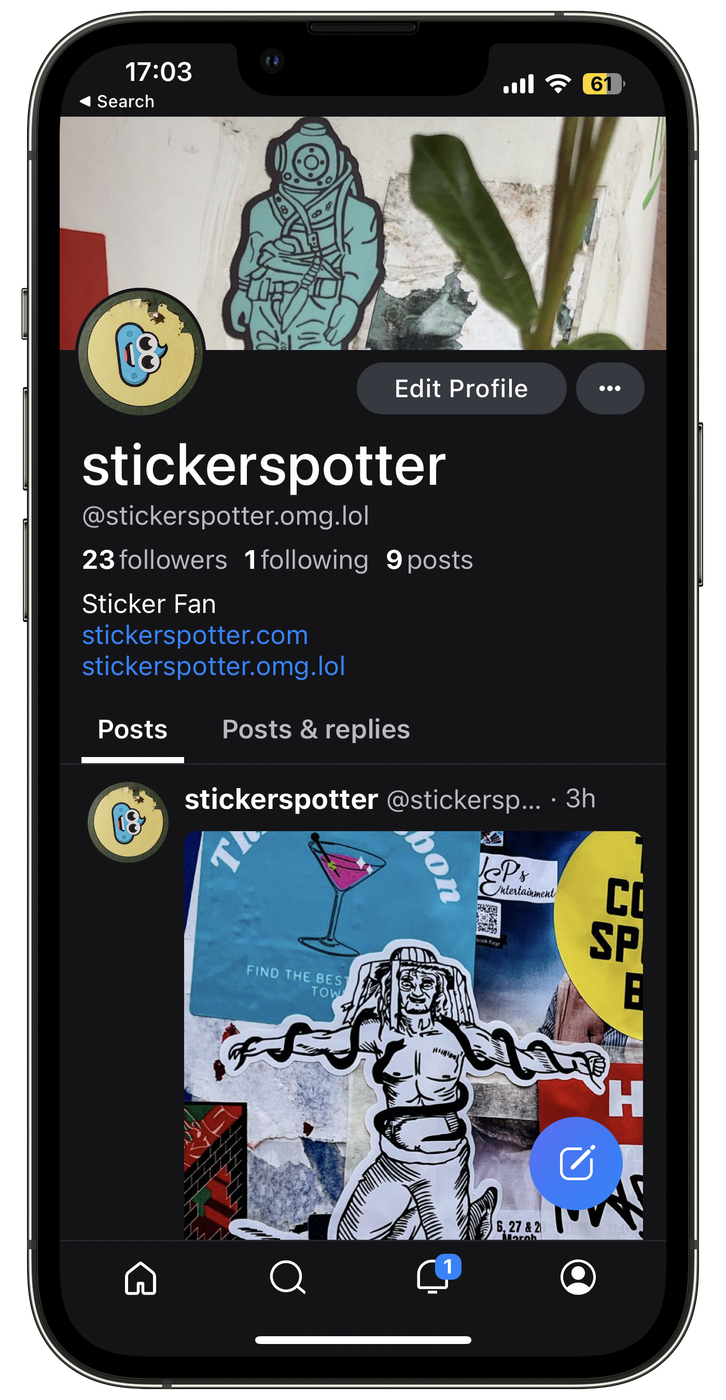The width and height of the screenshot is (726, 1400).
Task: Tap the battery indicator showing 61
Action: [612, 84]
